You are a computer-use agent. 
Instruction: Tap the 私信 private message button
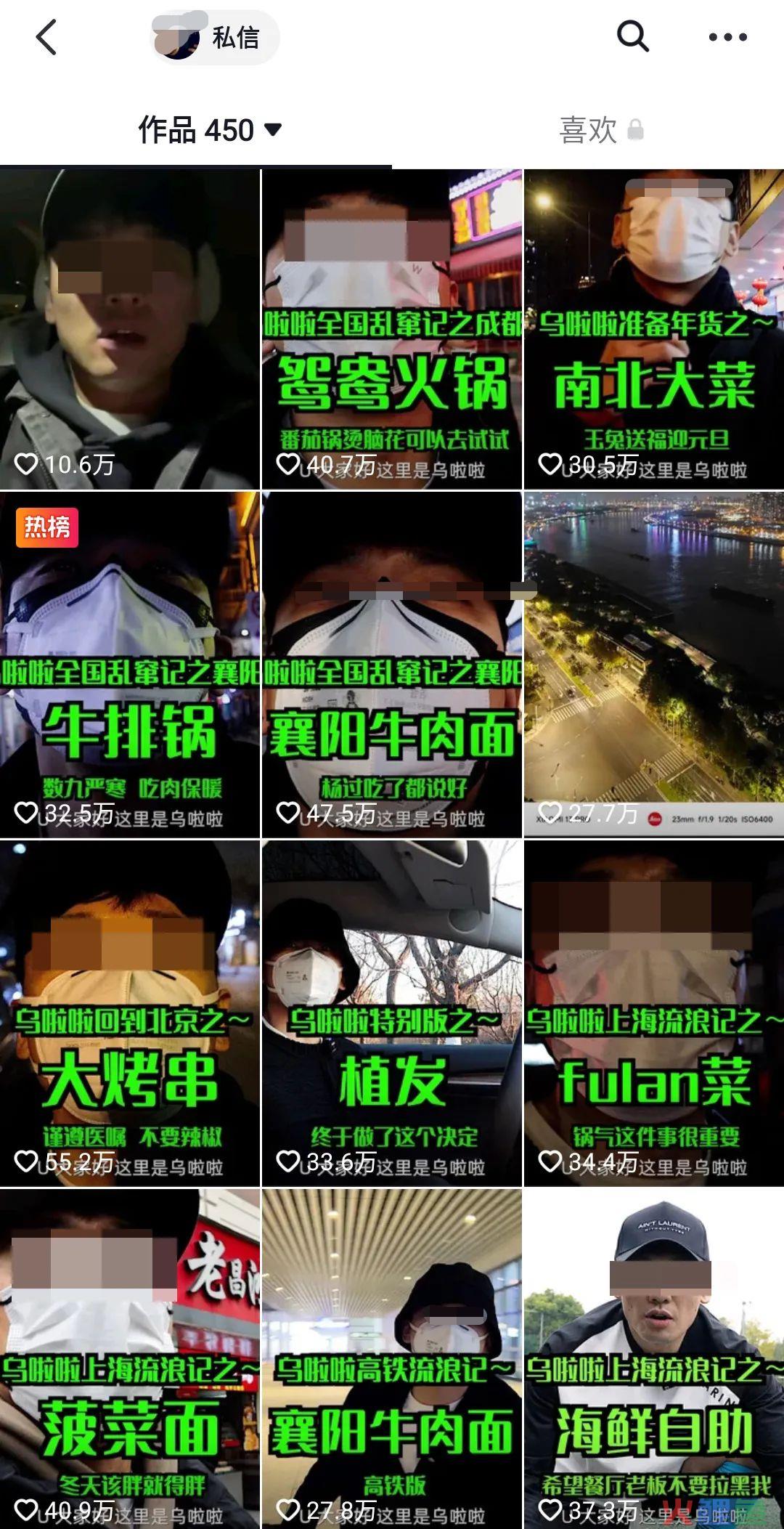[x=234, y=38]
